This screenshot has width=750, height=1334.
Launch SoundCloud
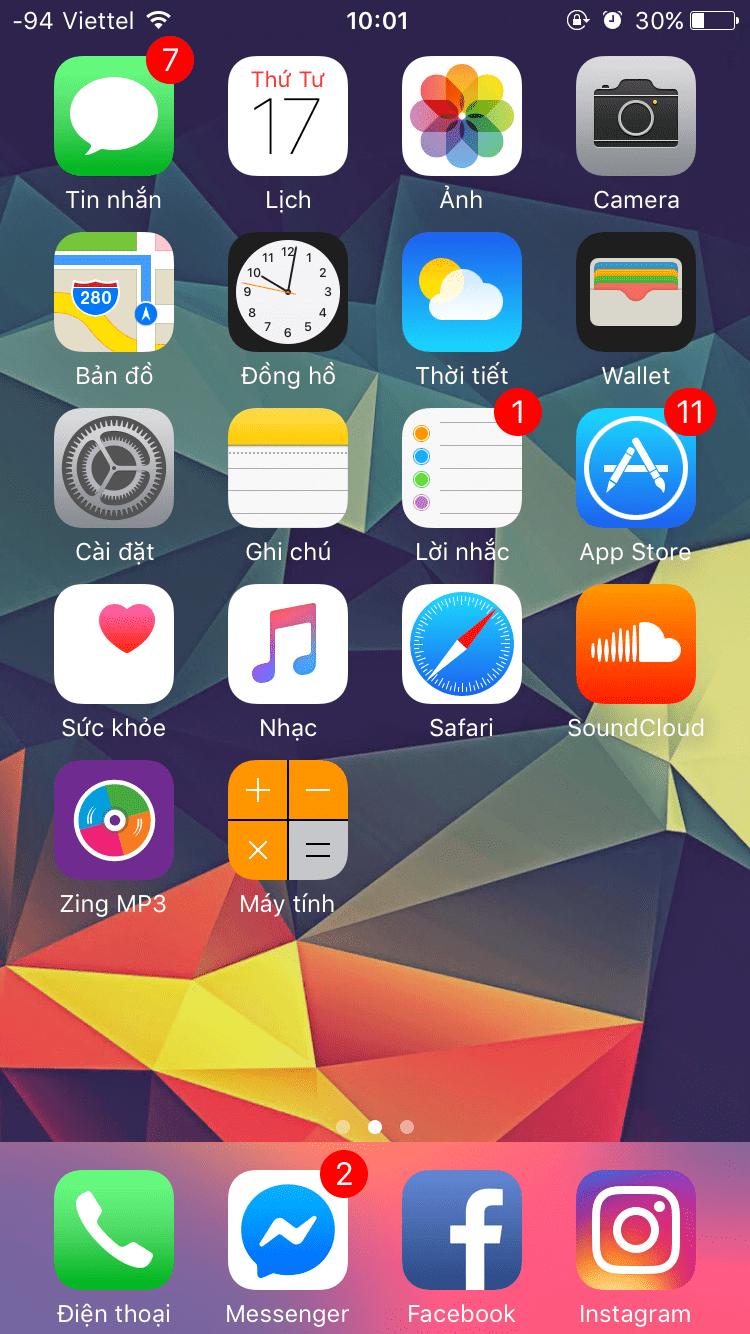pyautogui.click(x=636, y=644)
